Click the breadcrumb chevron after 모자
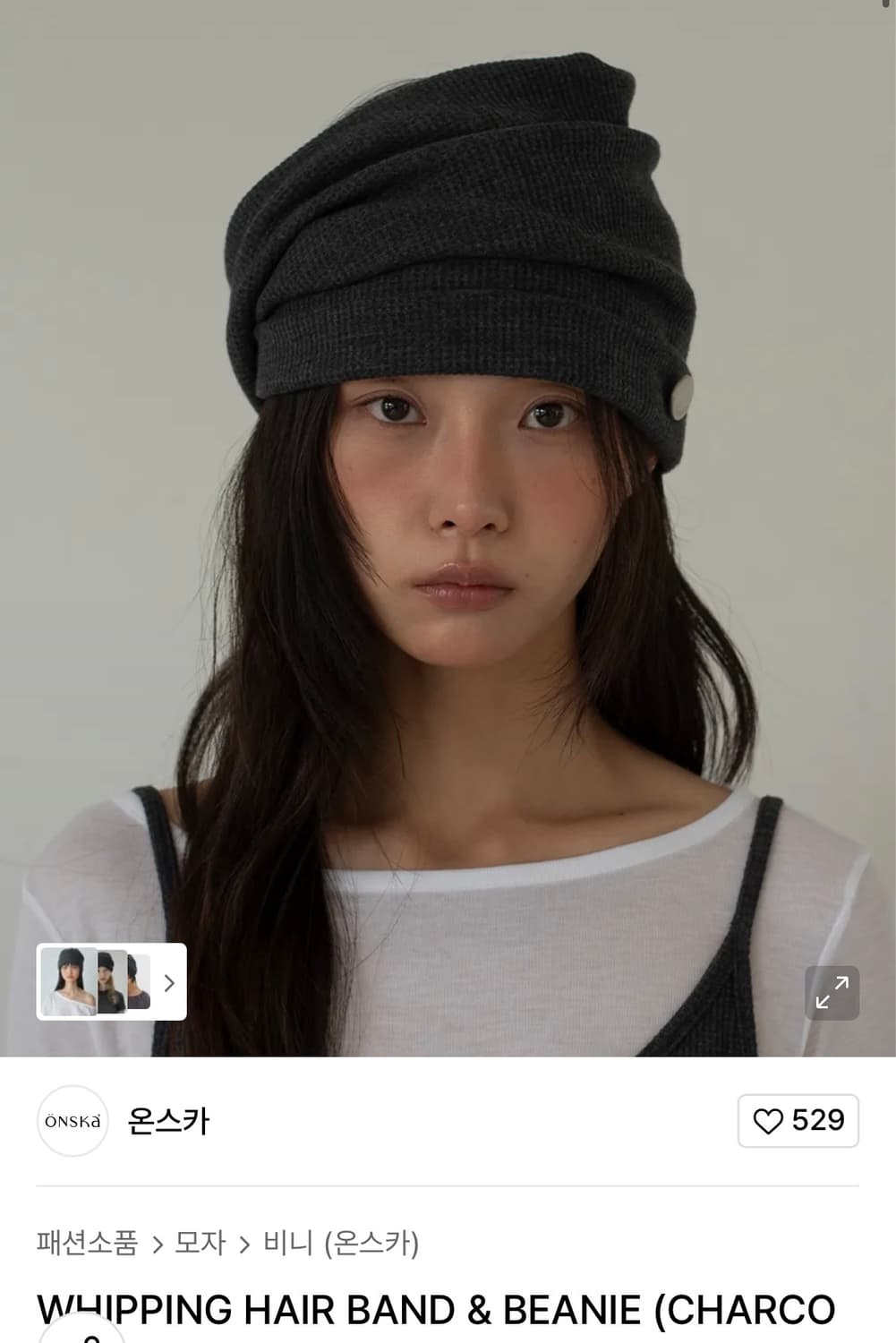Screen dimensions: 896x1343 coord(246,1245)
